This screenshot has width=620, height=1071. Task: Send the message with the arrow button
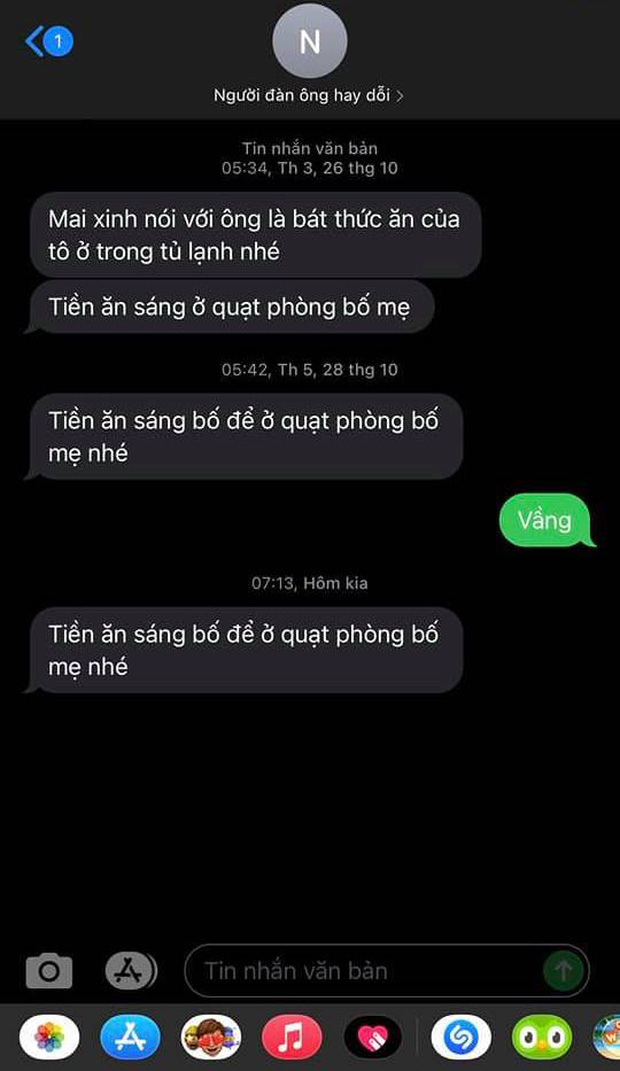[563, 969]
